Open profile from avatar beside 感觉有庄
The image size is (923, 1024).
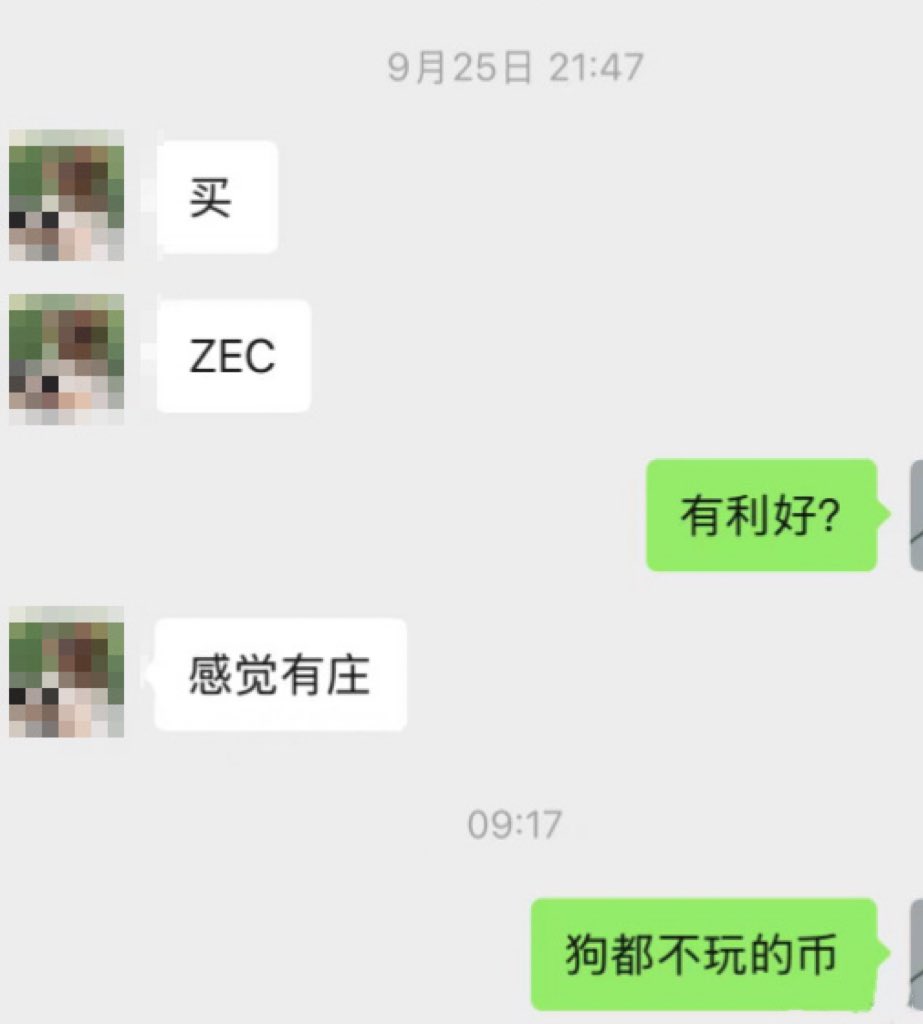[66, 672]
